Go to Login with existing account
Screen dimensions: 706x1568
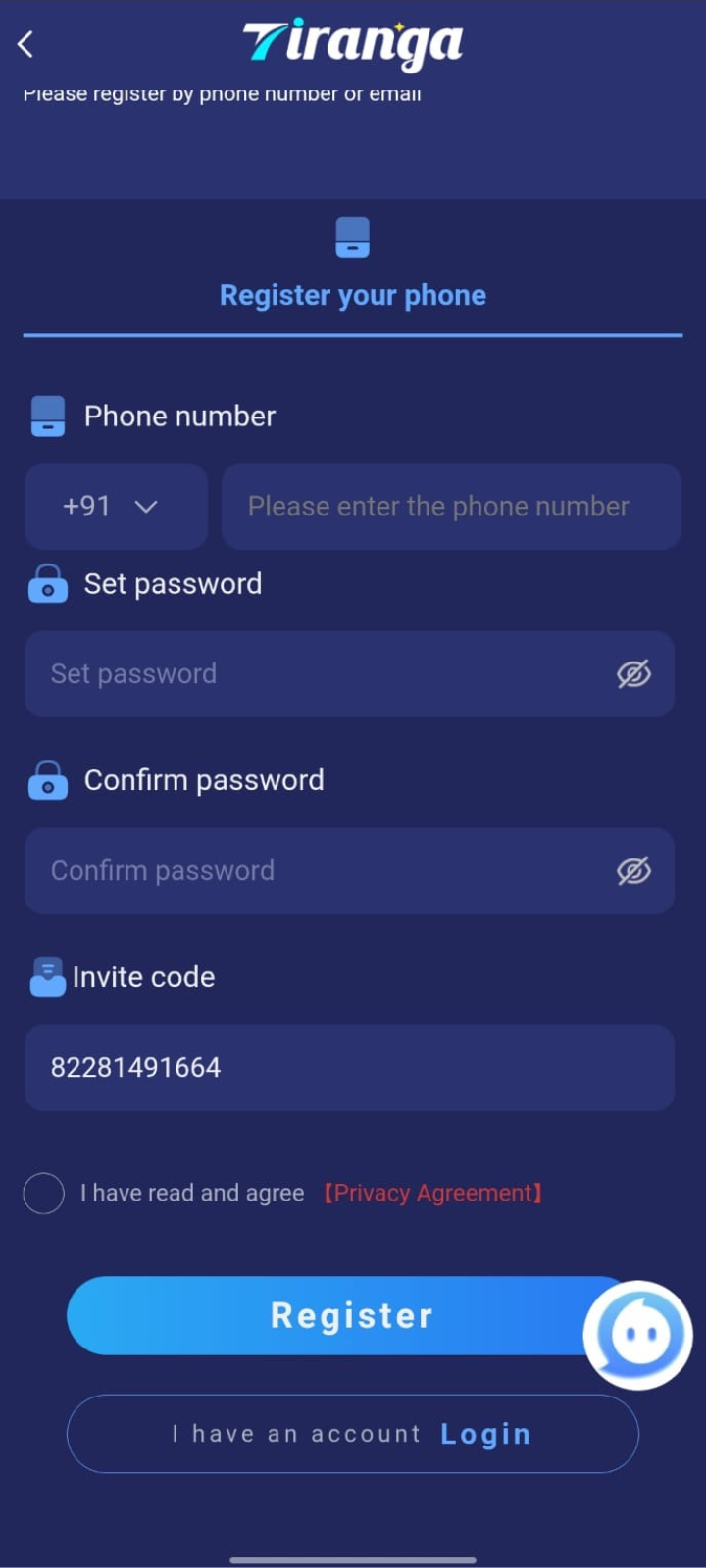pyautogui.click(x=484, y=1434)
